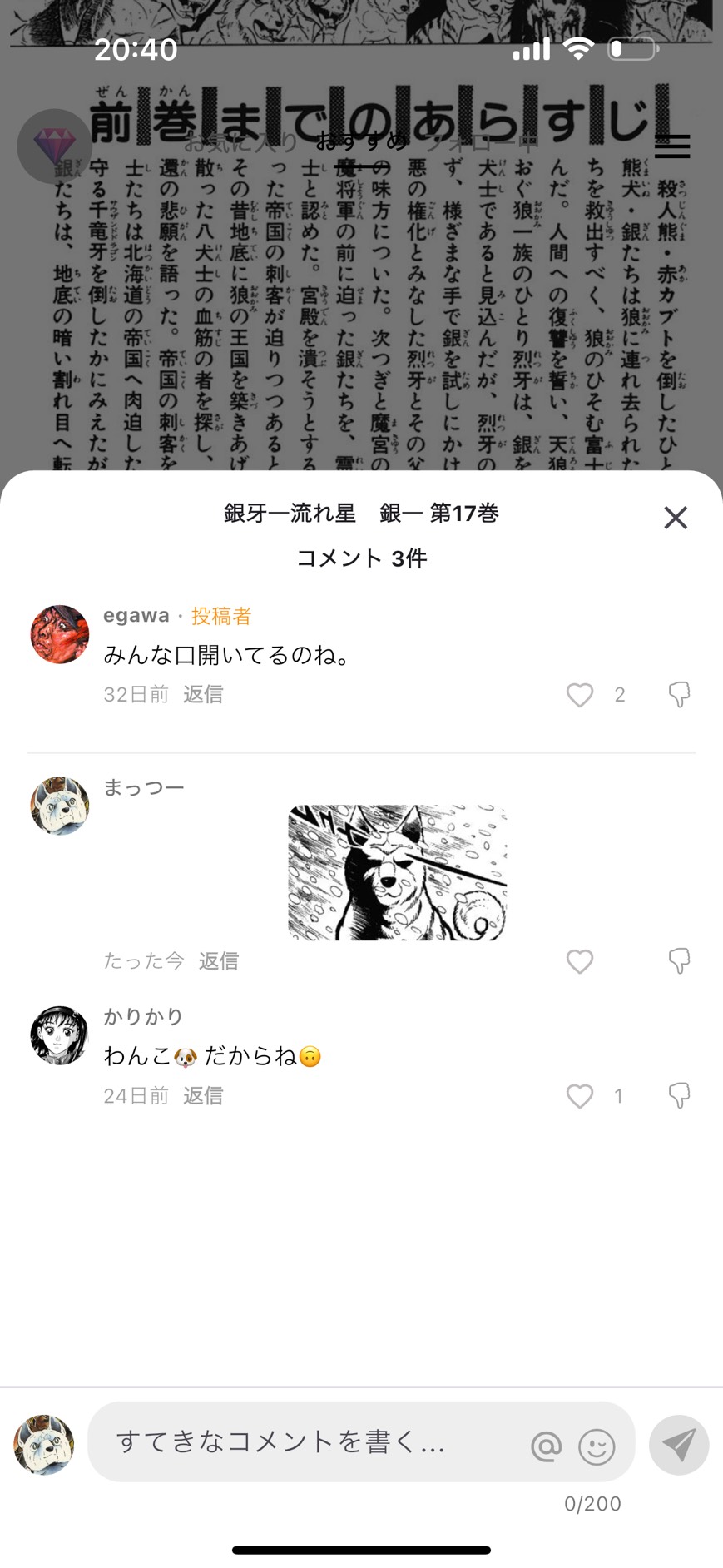This screenshot has width=723, height=1568.
Task: Close the comments sheet with the X
Action: click(x=675, y=518)
